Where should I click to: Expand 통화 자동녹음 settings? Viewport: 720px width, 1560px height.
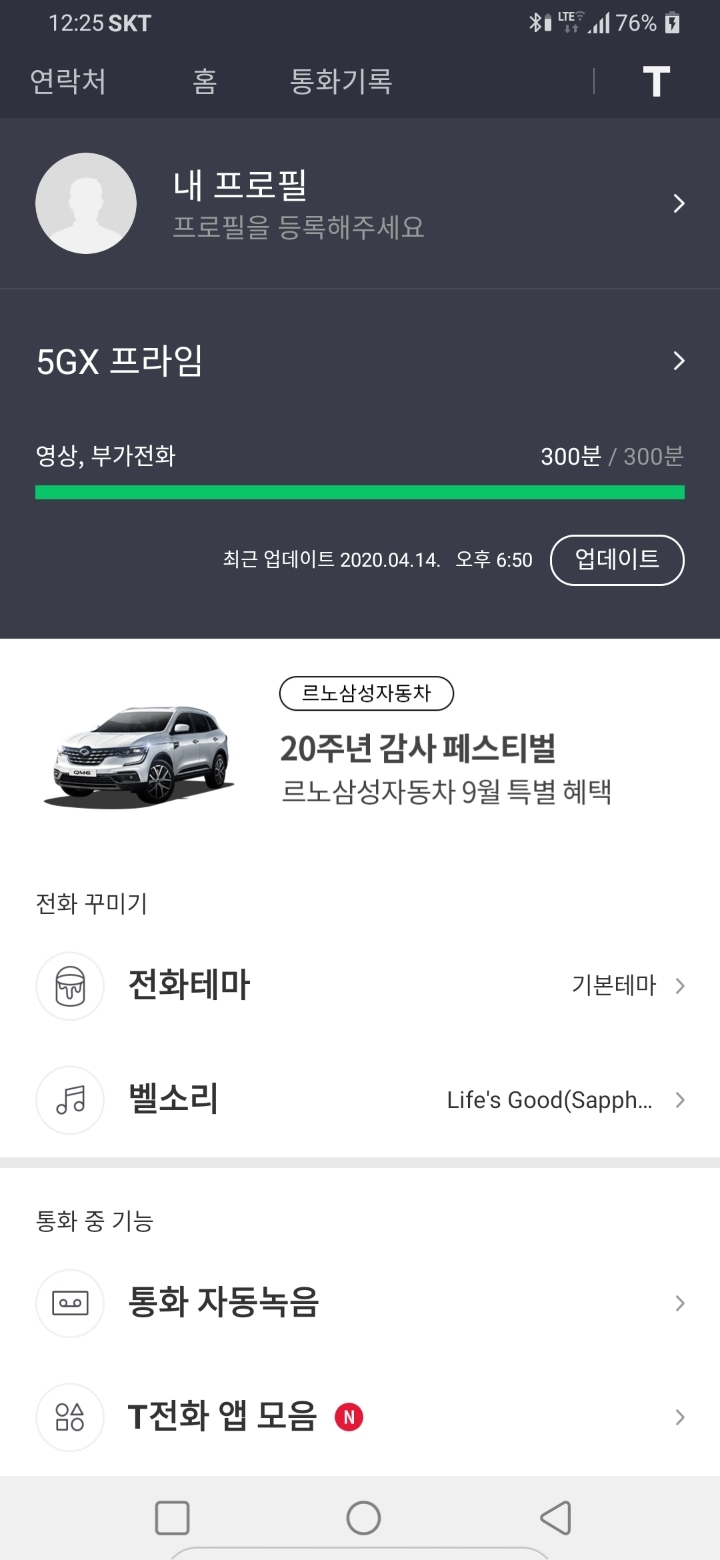point(679,1303)
